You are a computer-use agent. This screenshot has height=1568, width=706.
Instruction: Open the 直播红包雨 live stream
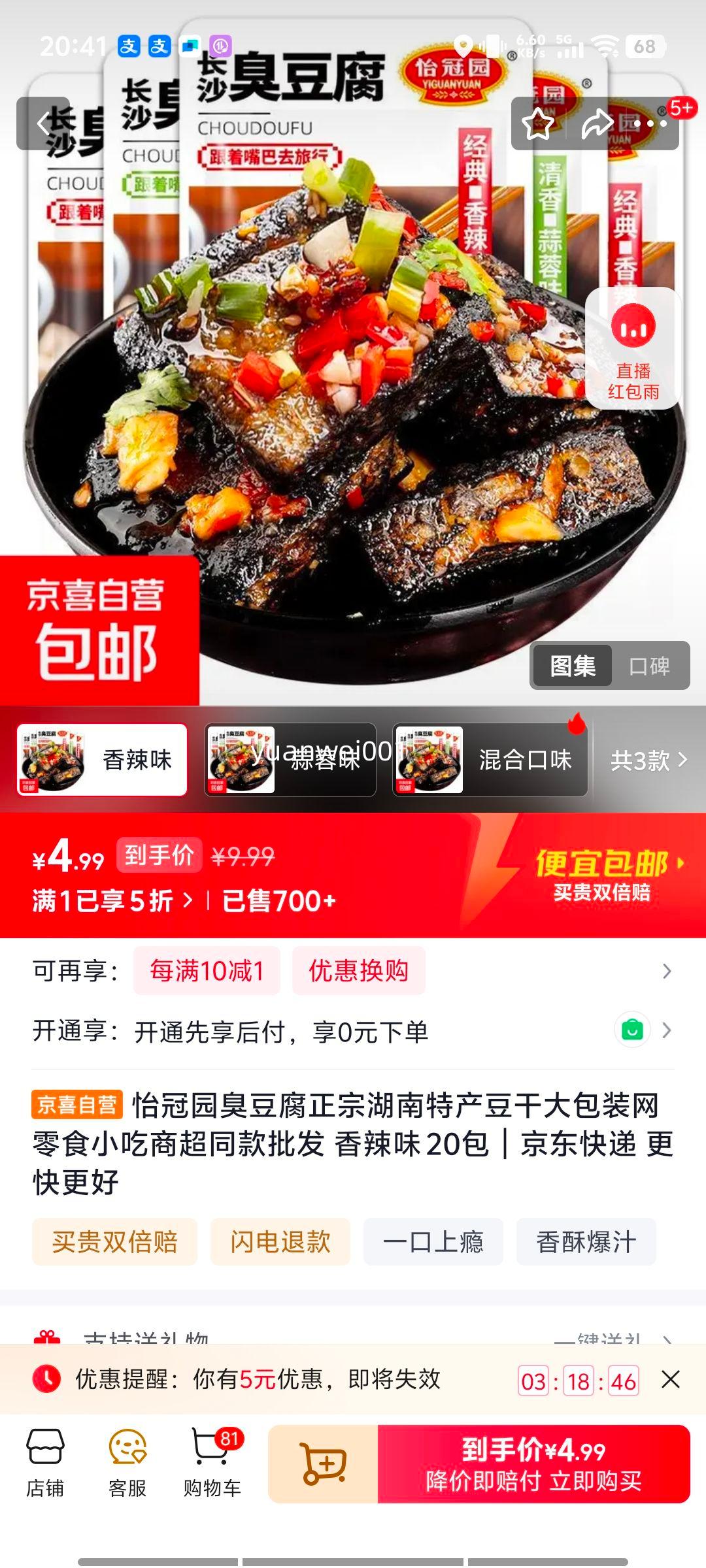pos(633,349)
